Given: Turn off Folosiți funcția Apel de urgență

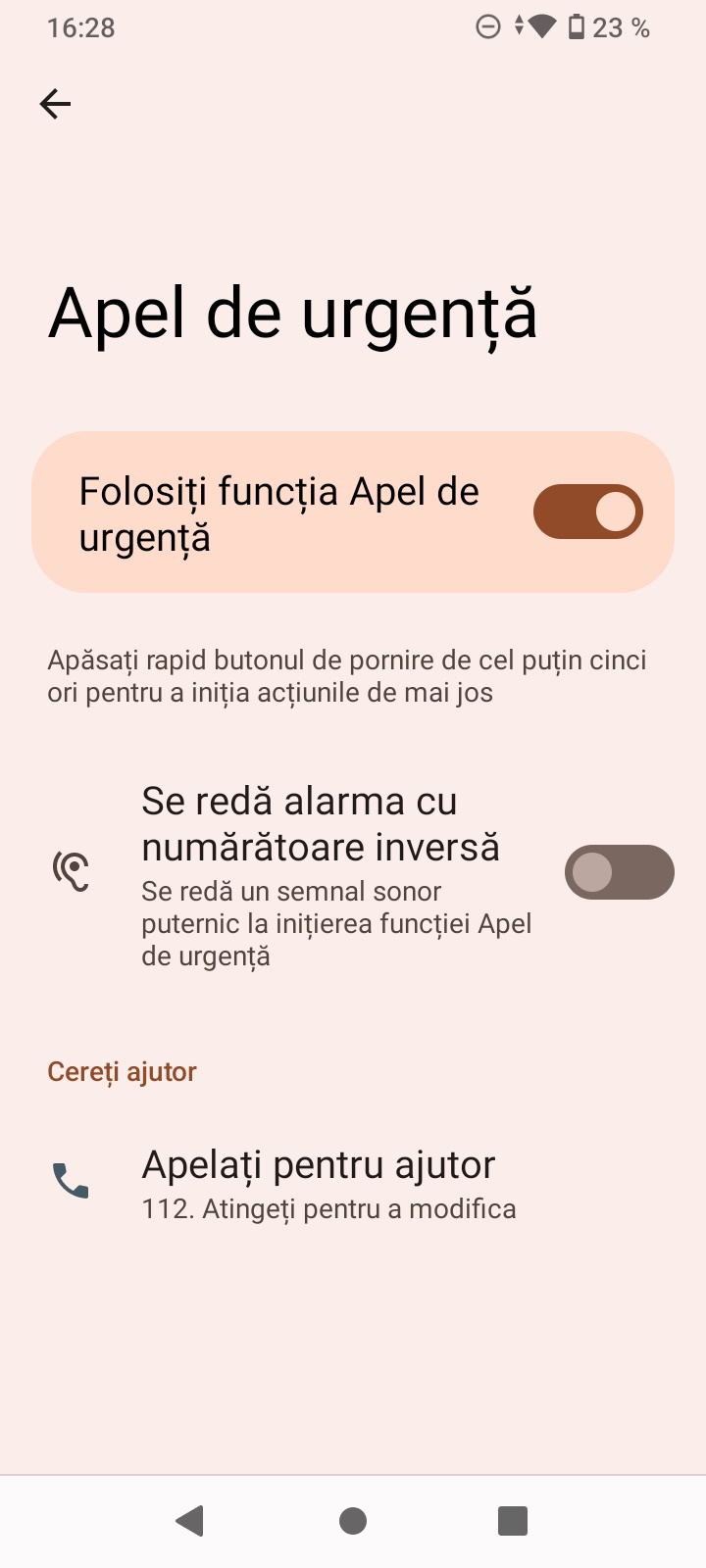Looking at the screenshot, I should 587,512.
